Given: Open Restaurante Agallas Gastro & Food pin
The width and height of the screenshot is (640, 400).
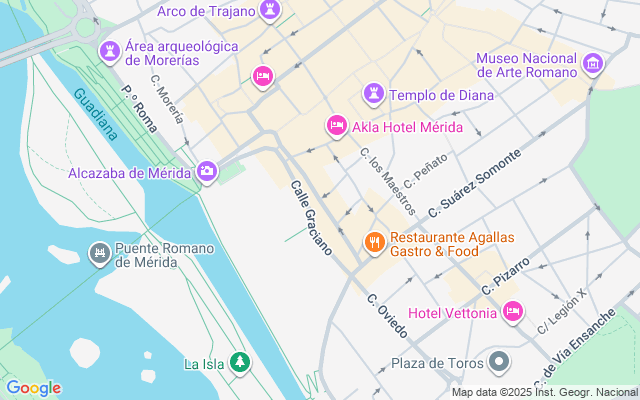Looking at the screenshot, I should 374,241.
